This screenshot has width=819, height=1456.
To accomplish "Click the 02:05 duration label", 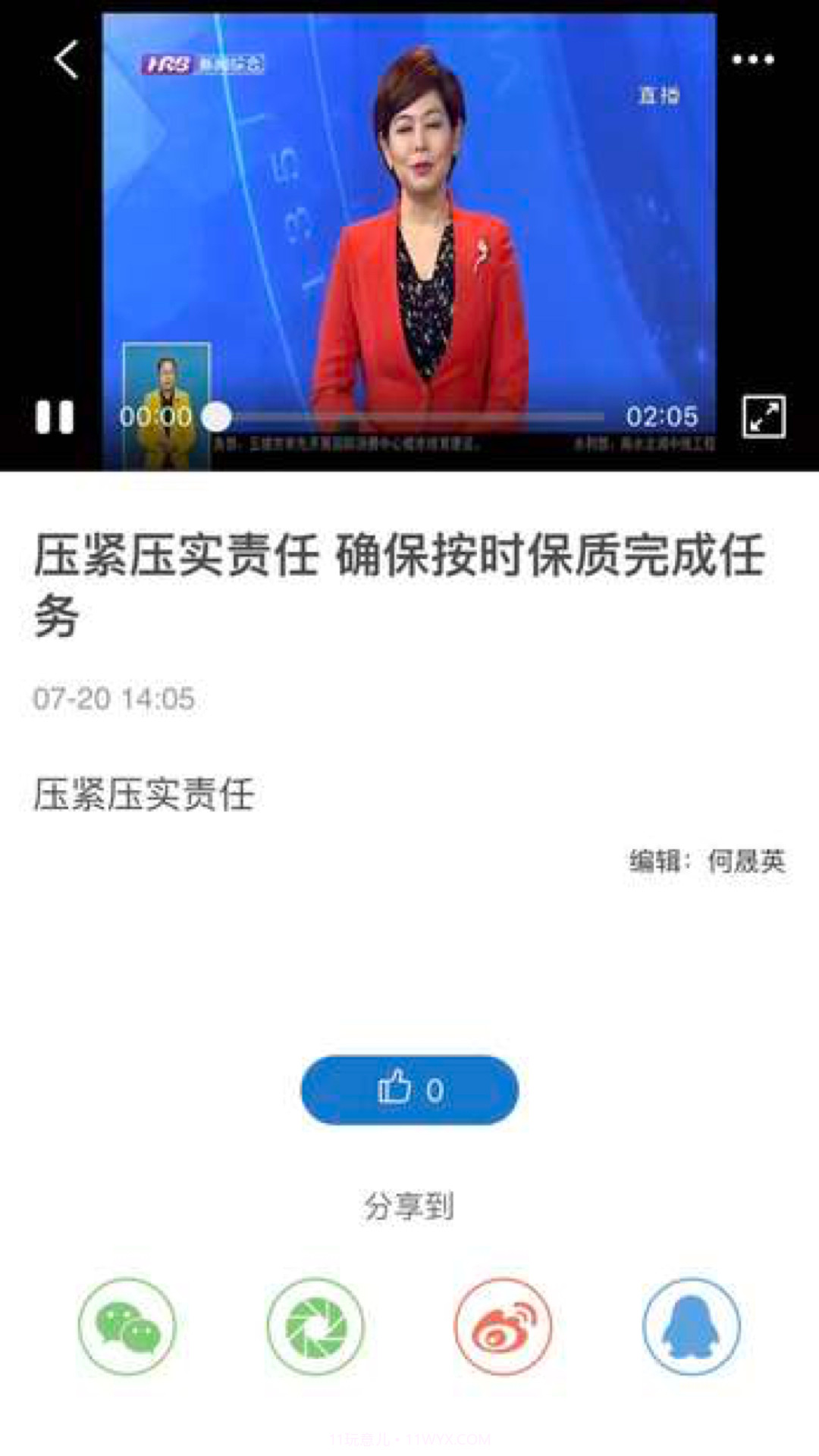I will (662, 415).
